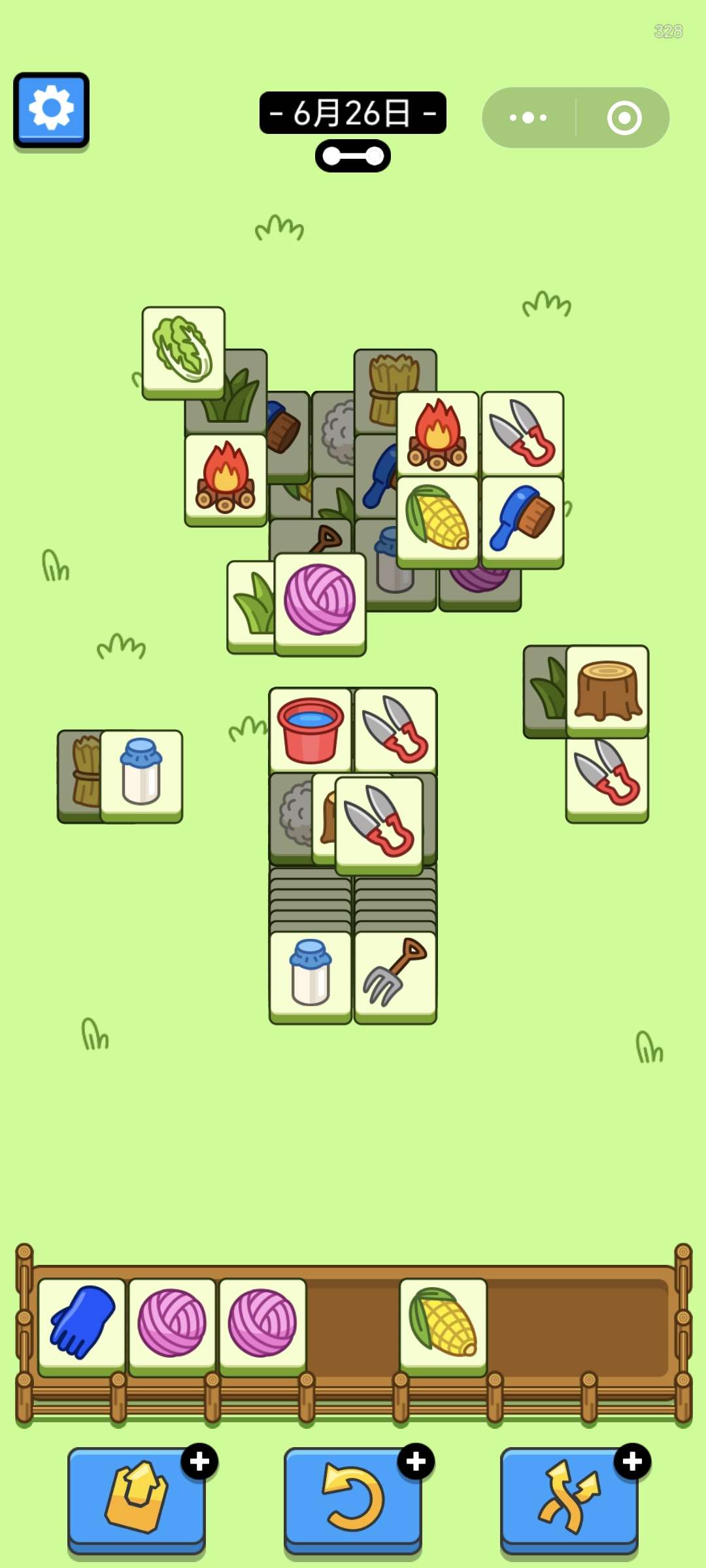Open the three-dot mini program menu
Screen dimensions: 706x1568
[528, 118]
